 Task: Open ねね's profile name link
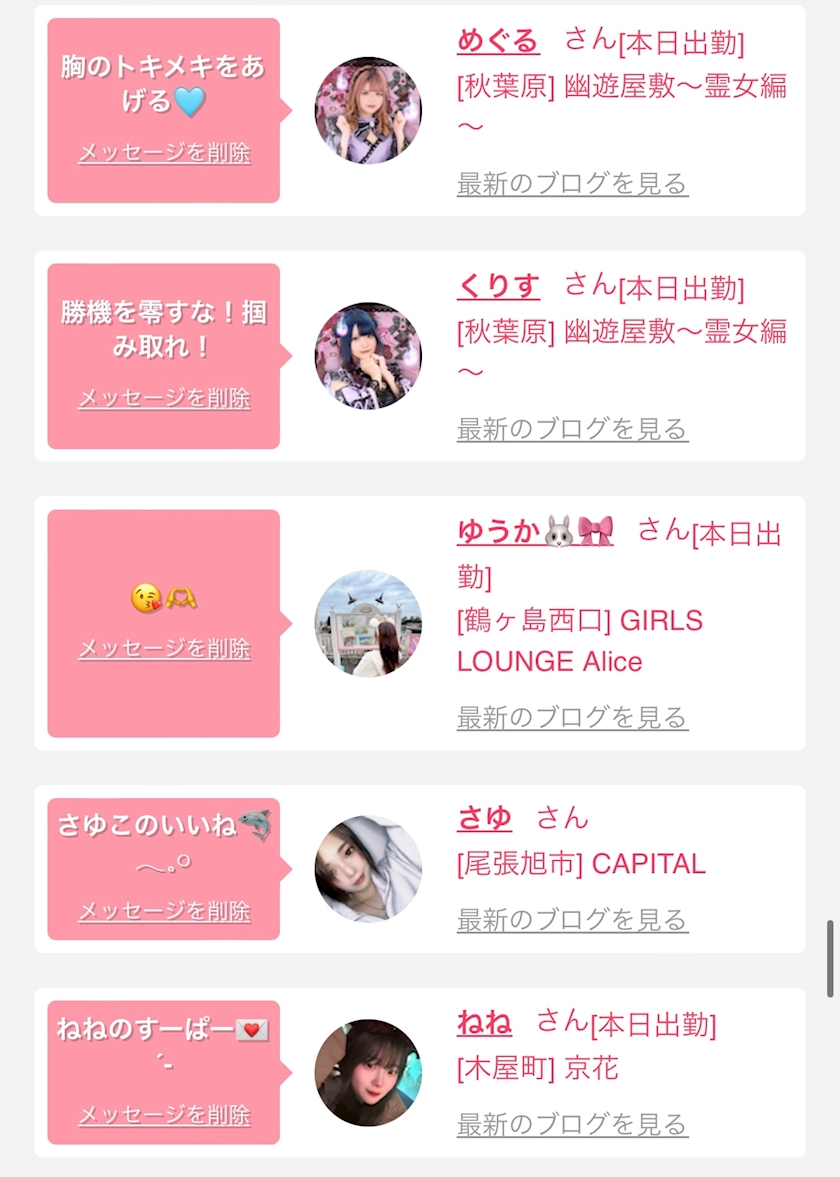(484, 1022)
